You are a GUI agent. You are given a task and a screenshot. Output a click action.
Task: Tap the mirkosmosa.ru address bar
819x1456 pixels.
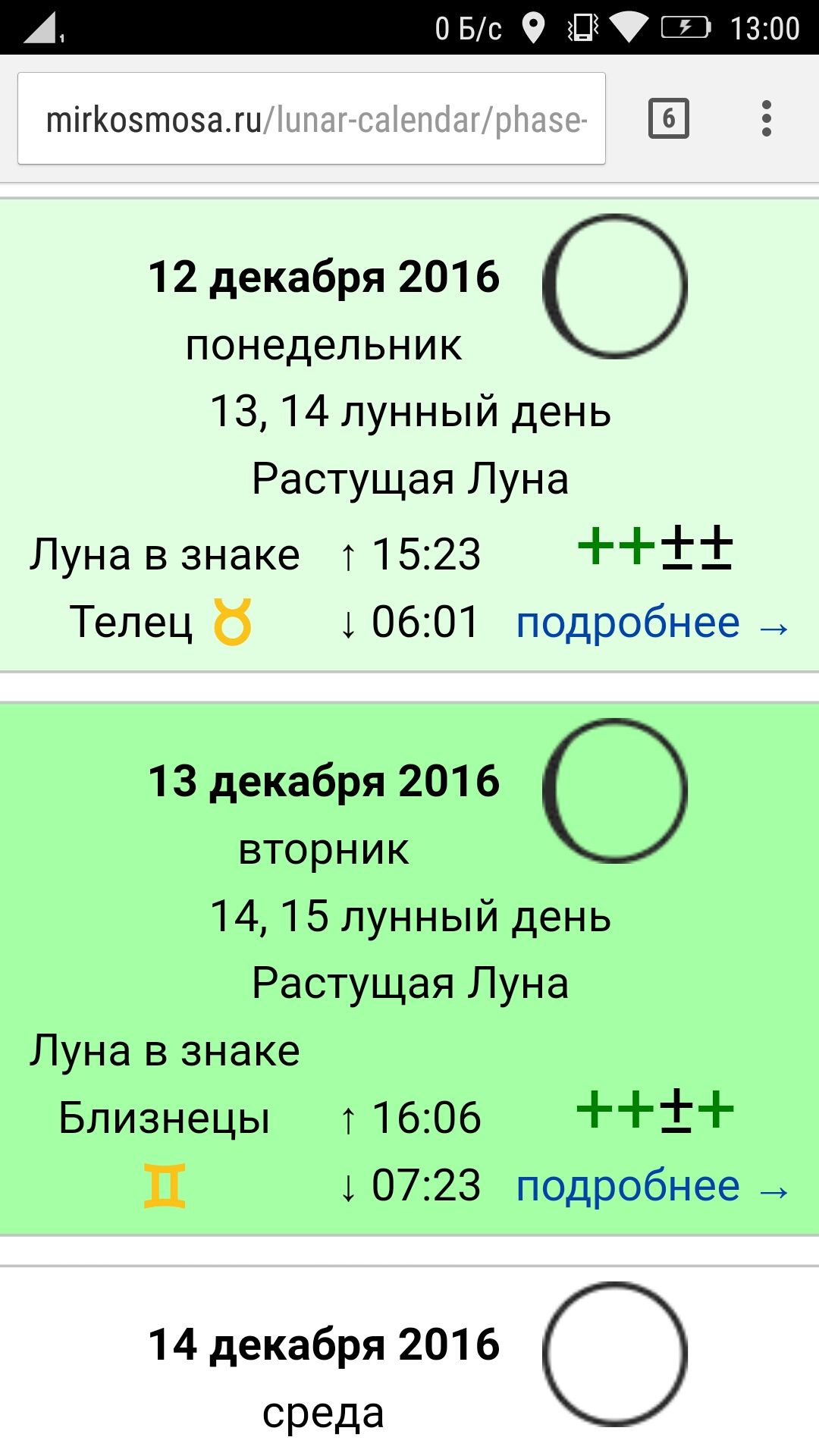pyautogui.click(x=311, y=119)
